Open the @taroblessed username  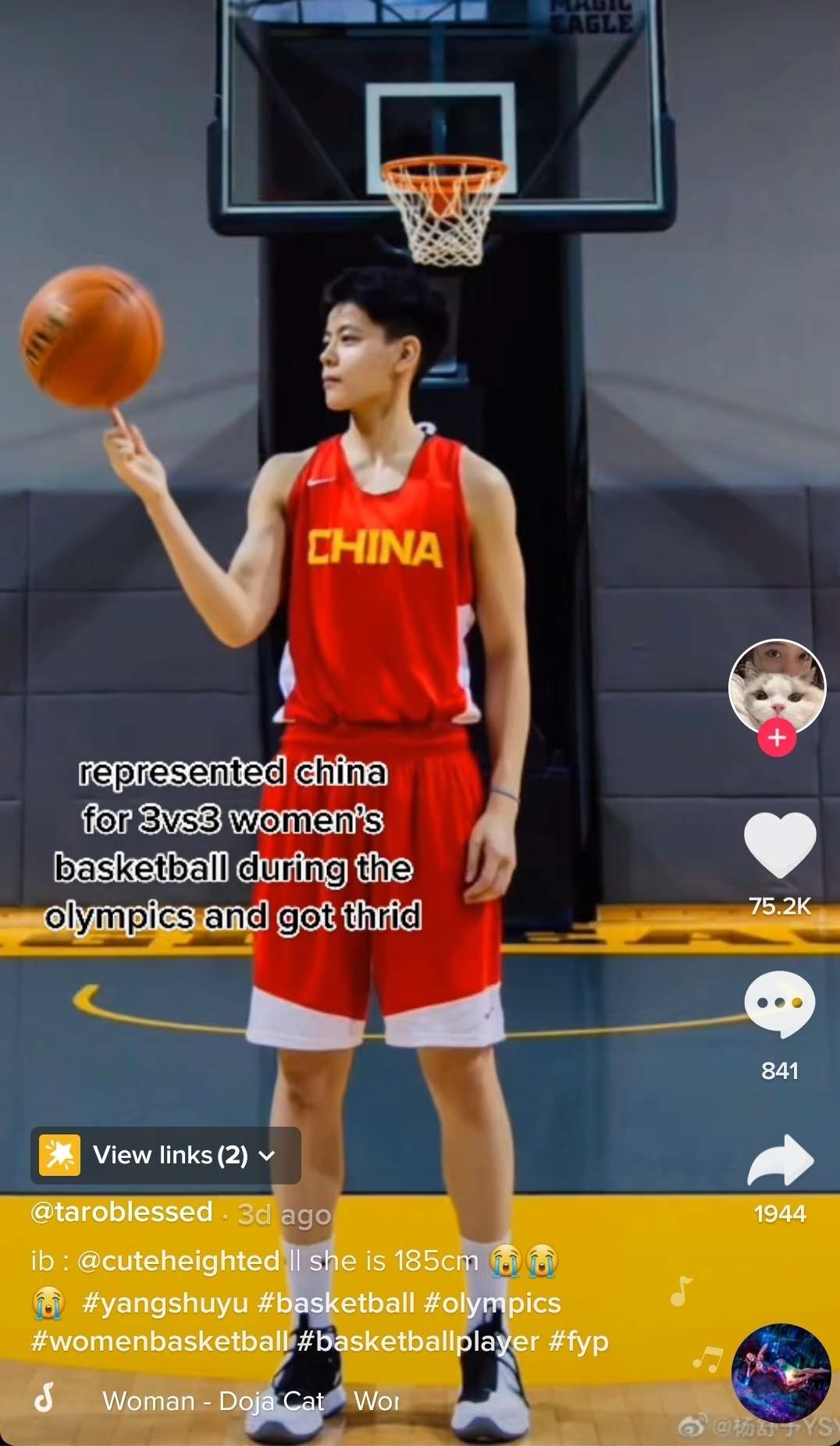121,1212
